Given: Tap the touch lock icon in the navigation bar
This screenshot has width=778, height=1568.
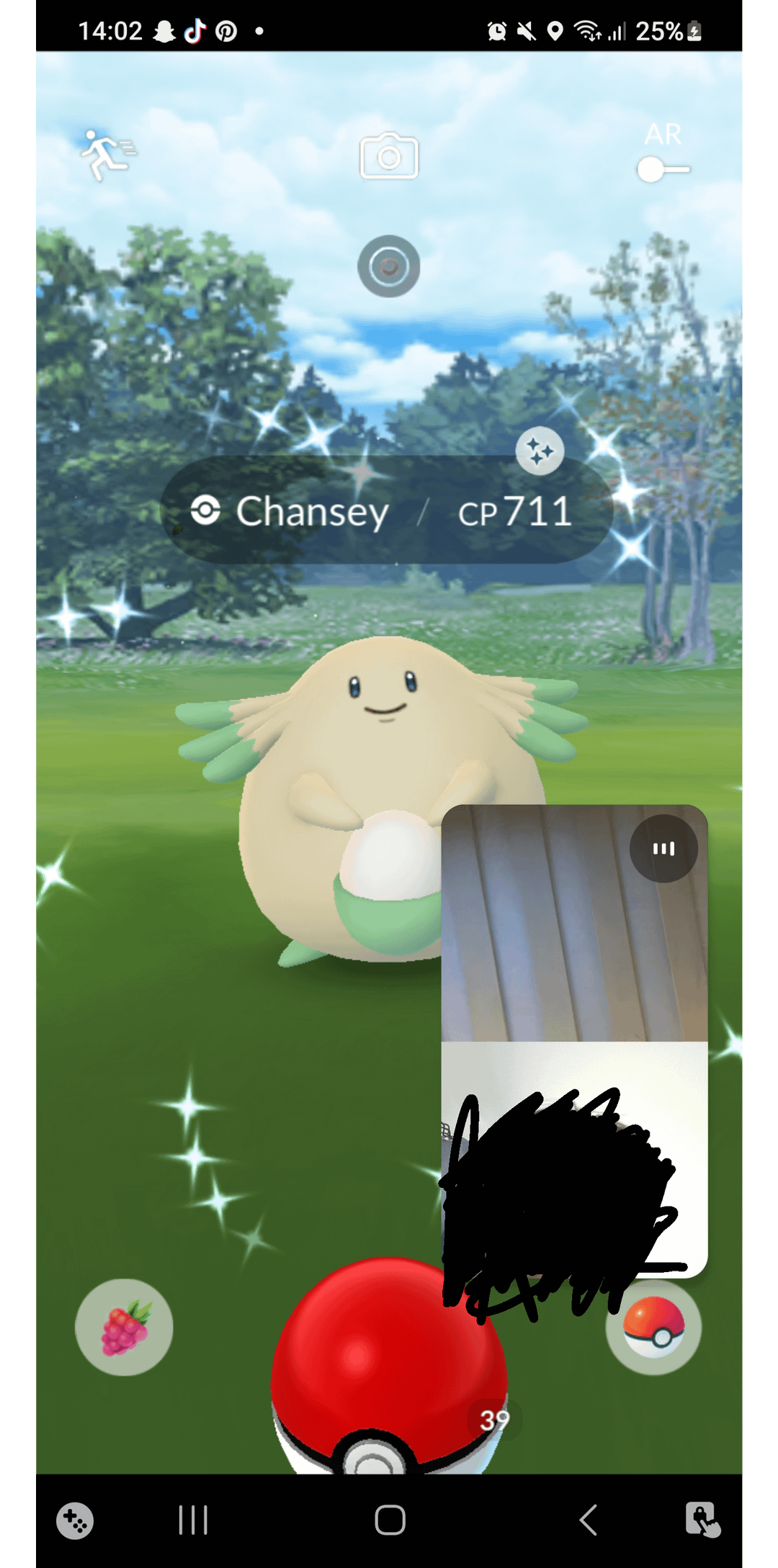Looking at the screenshot, I should tap(702, 1520).
